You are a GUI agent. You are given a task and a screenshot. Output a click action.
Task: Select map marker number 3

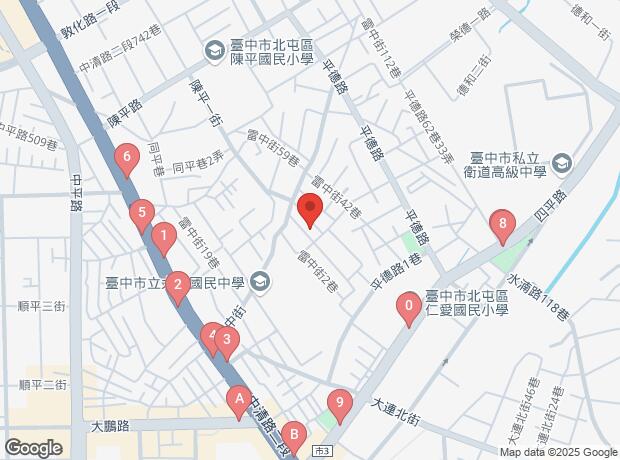pyautogui.click(x=229, y=342)
